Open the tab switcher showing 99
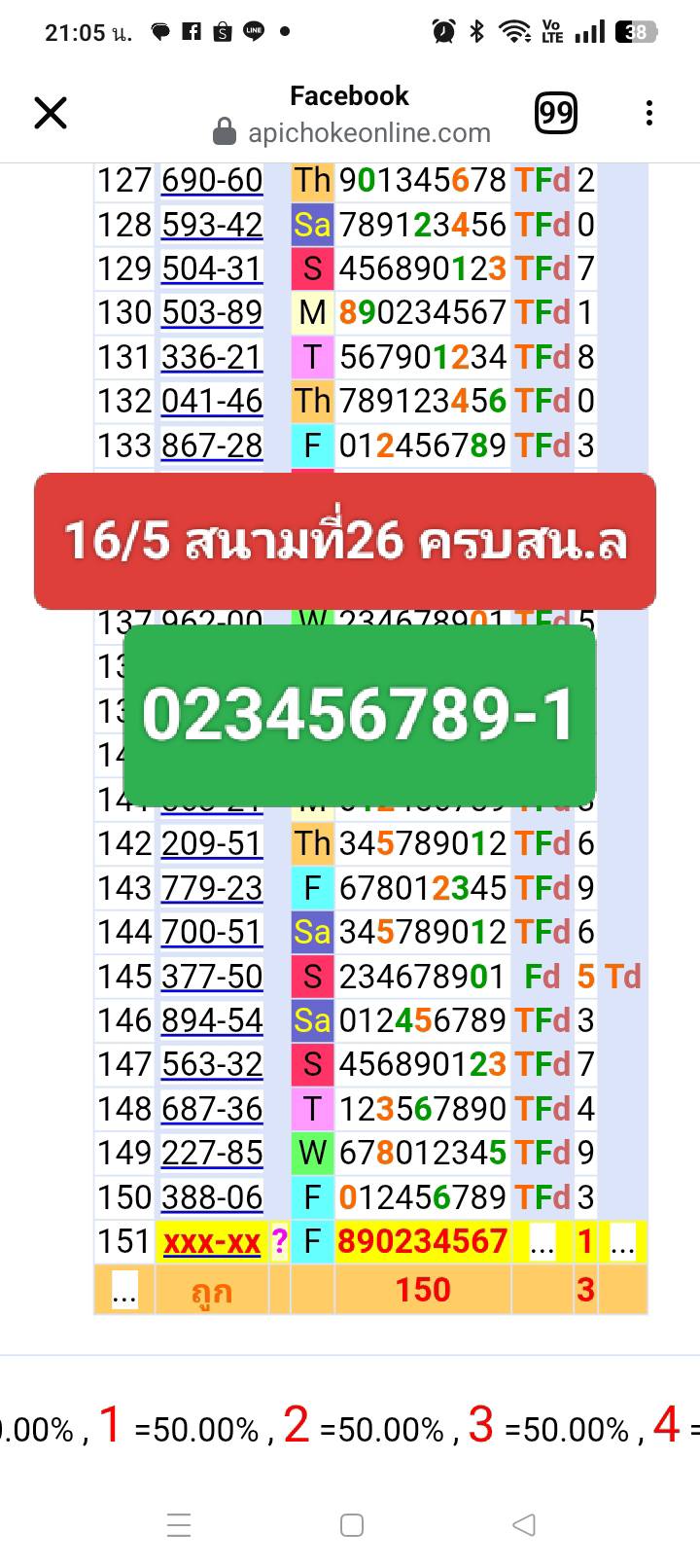 [x=555, y=114]
